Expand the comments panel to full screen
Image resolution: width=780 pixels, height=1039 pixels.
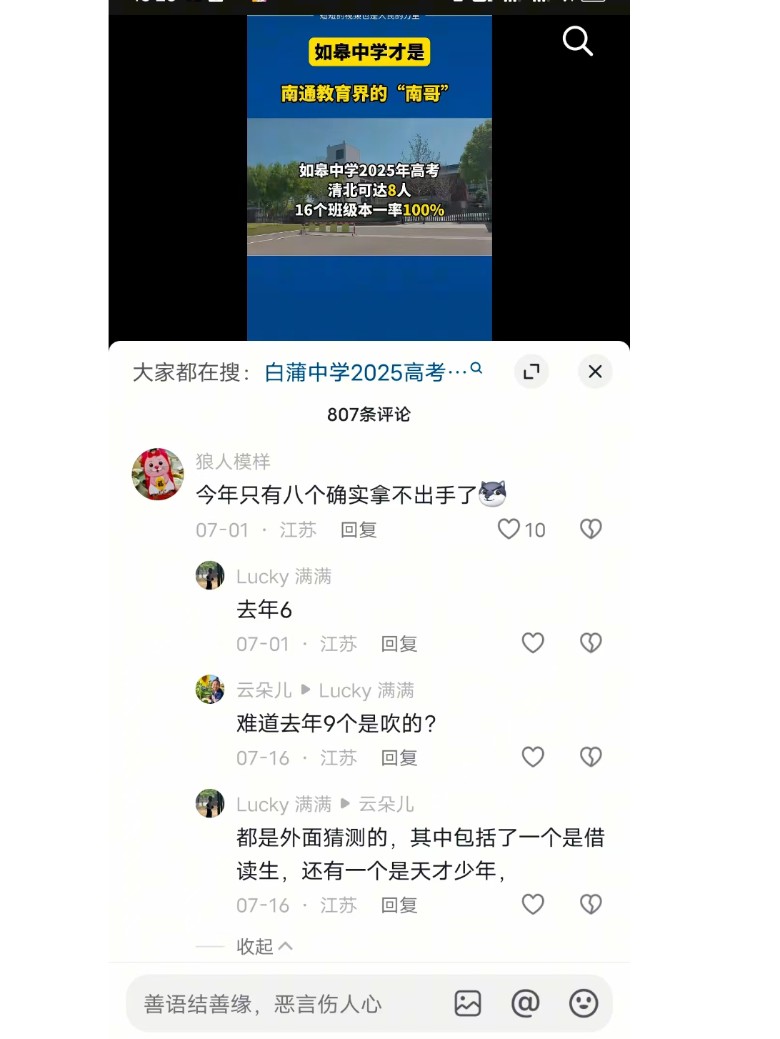coord(532,372)
